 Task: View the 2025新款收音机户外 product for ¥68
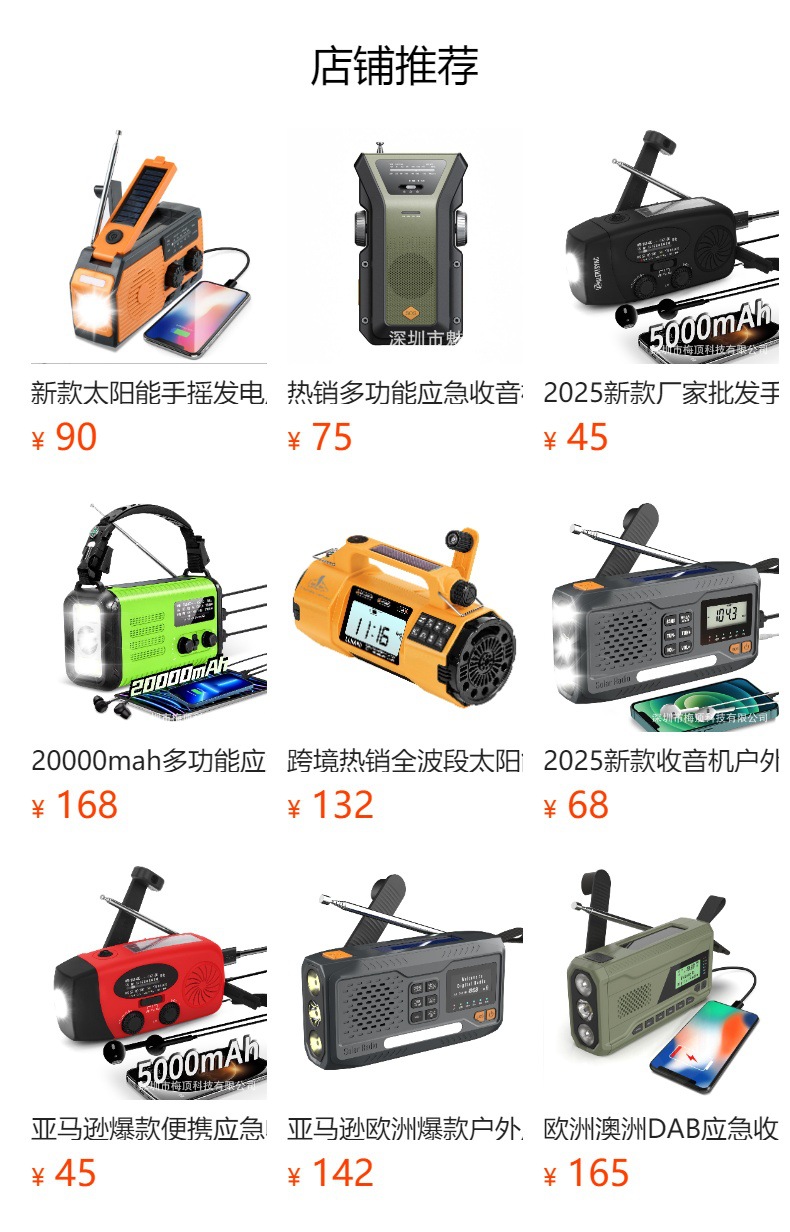tap(661, 660)
